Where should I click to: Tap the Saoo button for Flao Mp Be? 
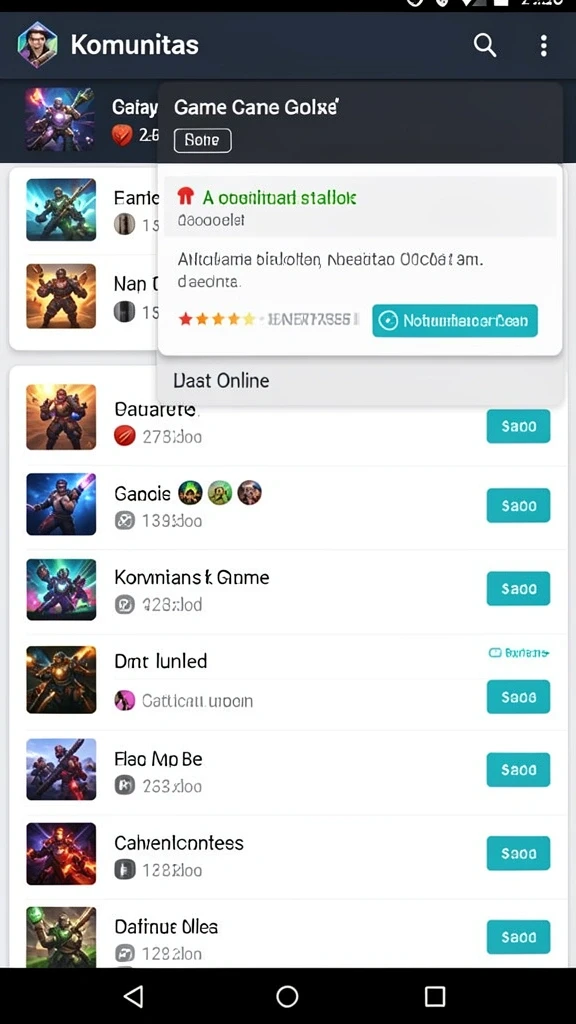coord(519,769)
